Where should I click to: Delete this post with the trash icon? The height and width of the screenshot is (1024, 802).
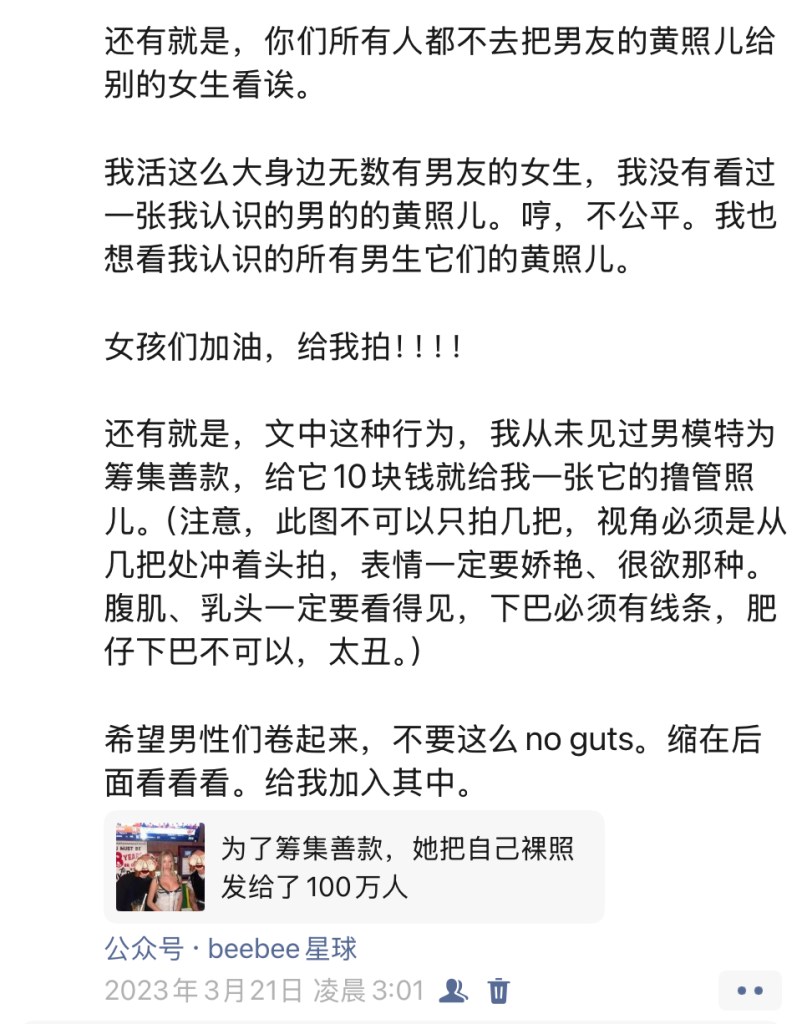(498, 991)
